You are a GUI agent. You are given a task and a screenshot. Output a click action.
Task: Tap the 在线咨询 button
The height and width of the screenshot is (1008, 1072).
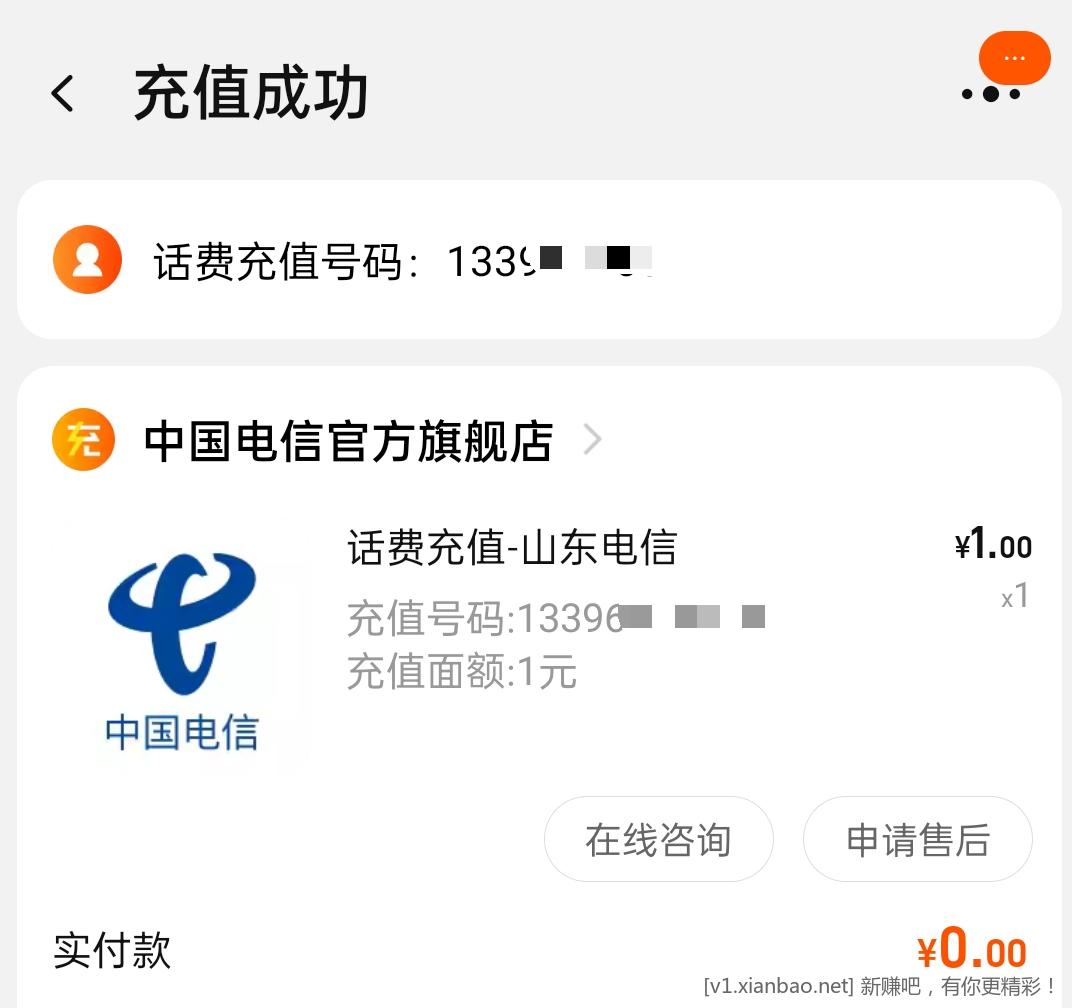[658, 840]
